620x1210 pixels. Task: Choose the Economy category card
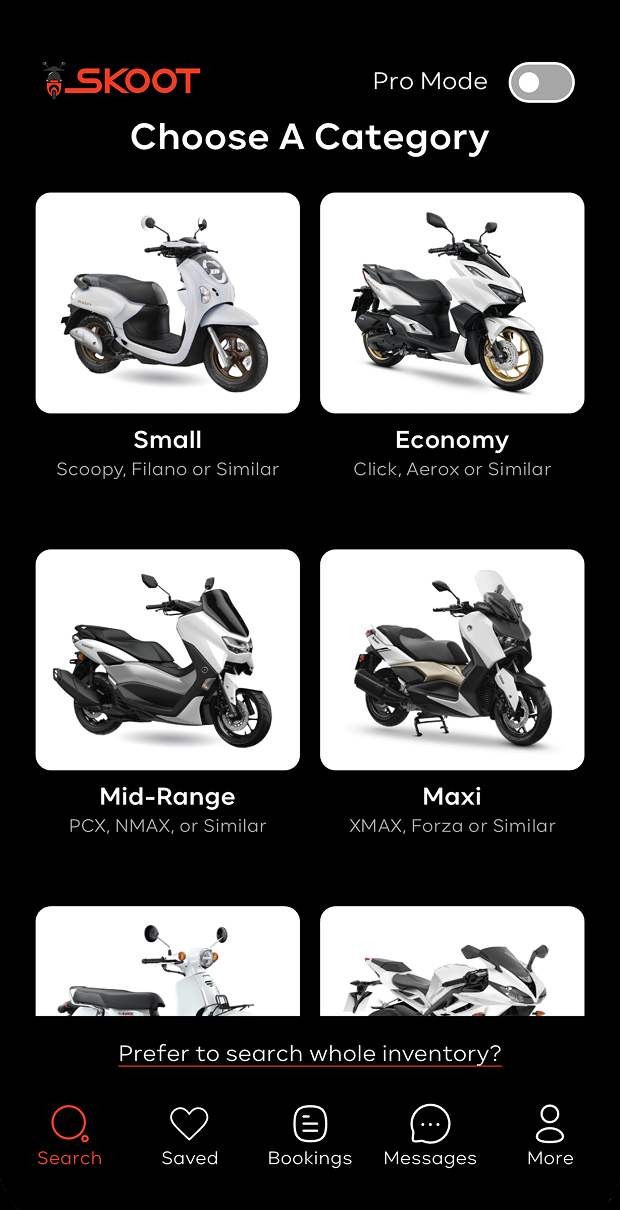tap(452, 303)
